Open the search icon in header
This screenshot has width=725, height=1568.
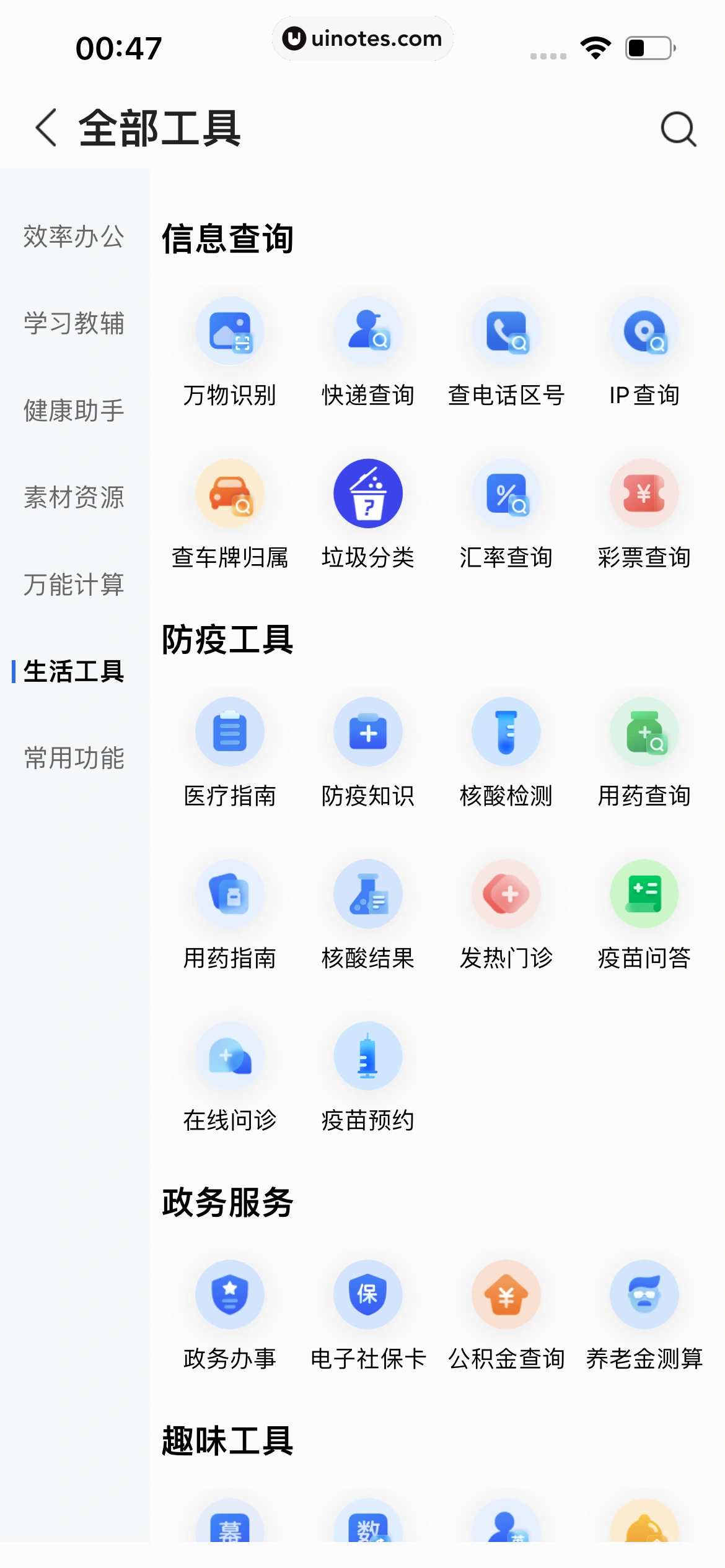[679, 129]
